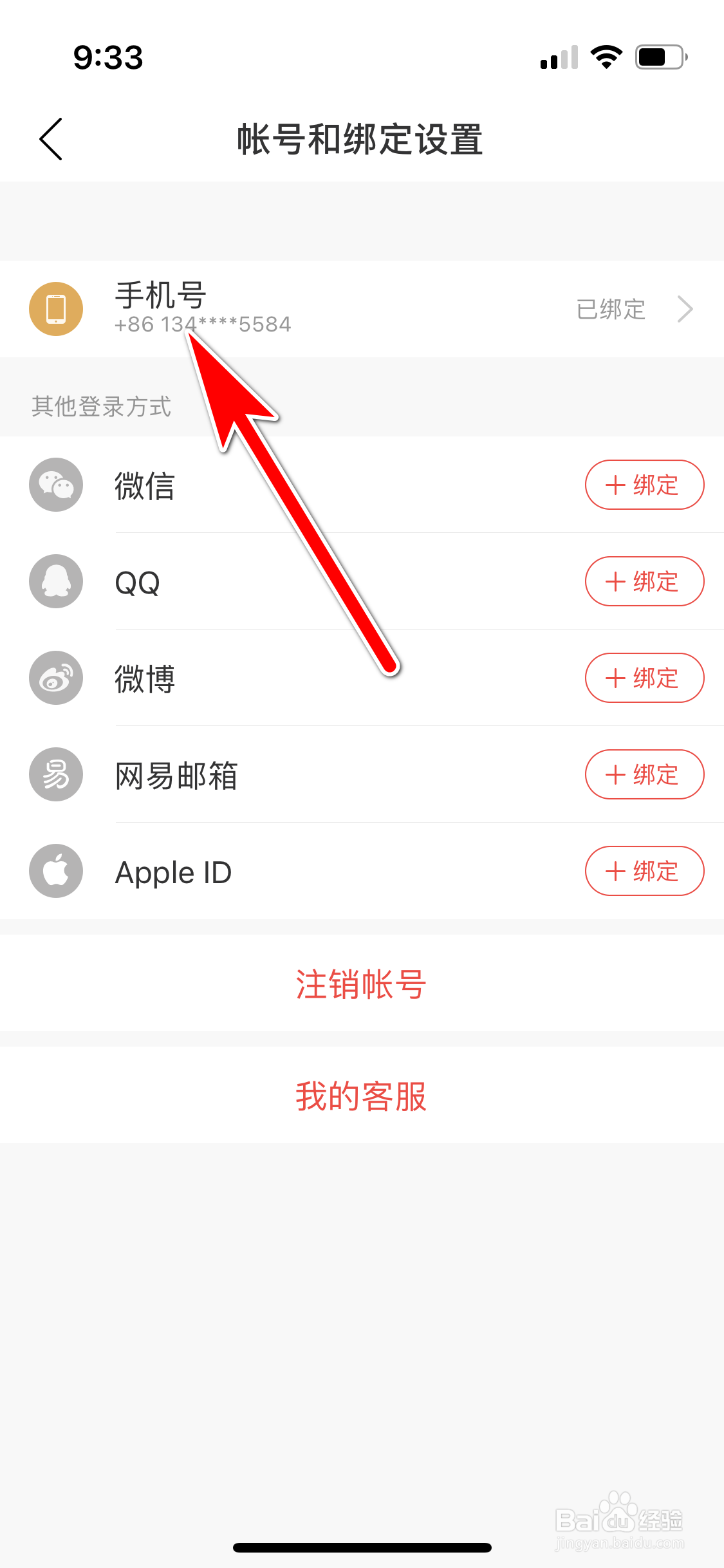Select the QQ penguin icon
This screenshot has width=724, height=1568.
[55, 581]
